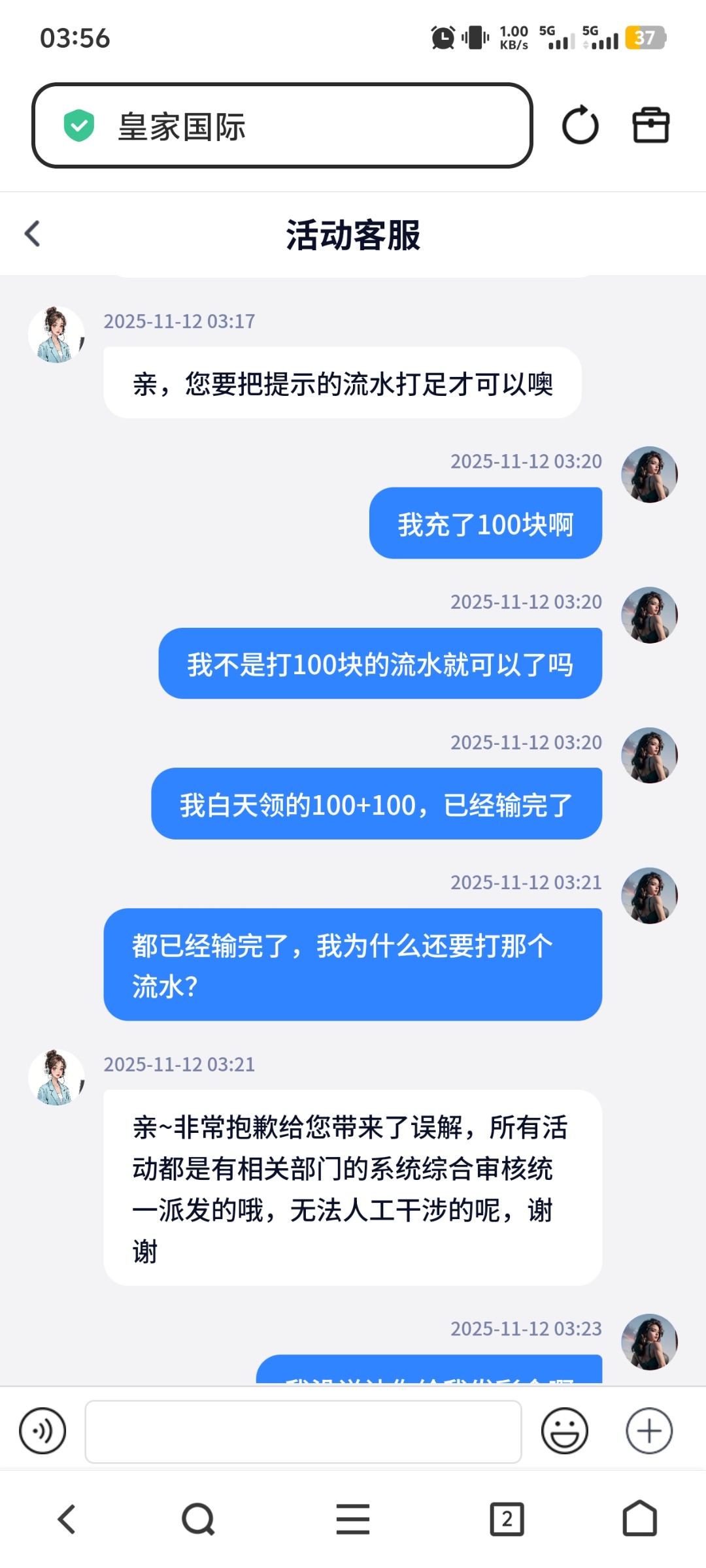
Task: Navigate back with bottom navigation arrow
Action: click(x=64, y=1518)
